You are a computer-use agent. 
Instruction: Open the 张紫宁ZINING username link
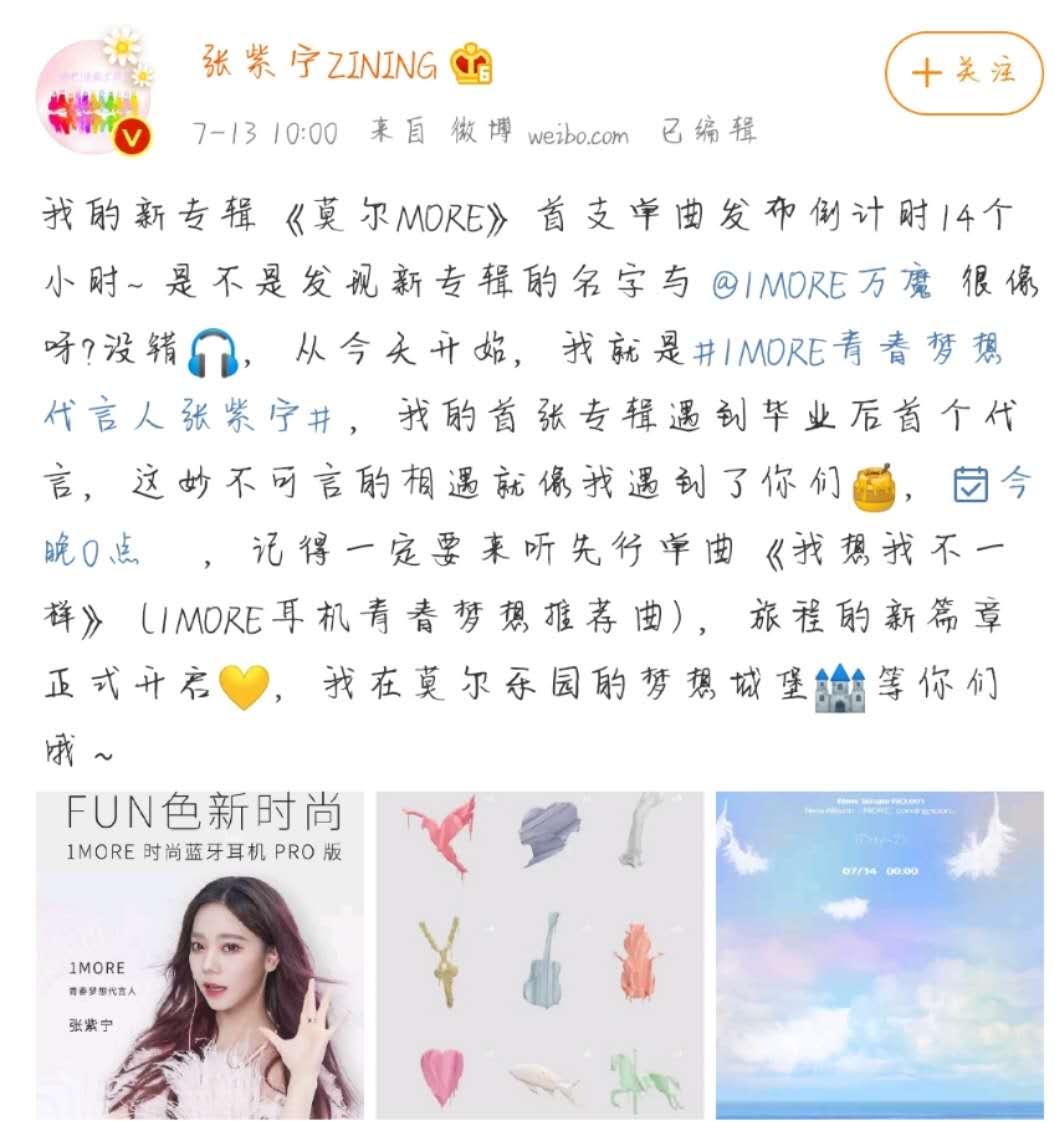pyautogui.click(x=320, y=66)
